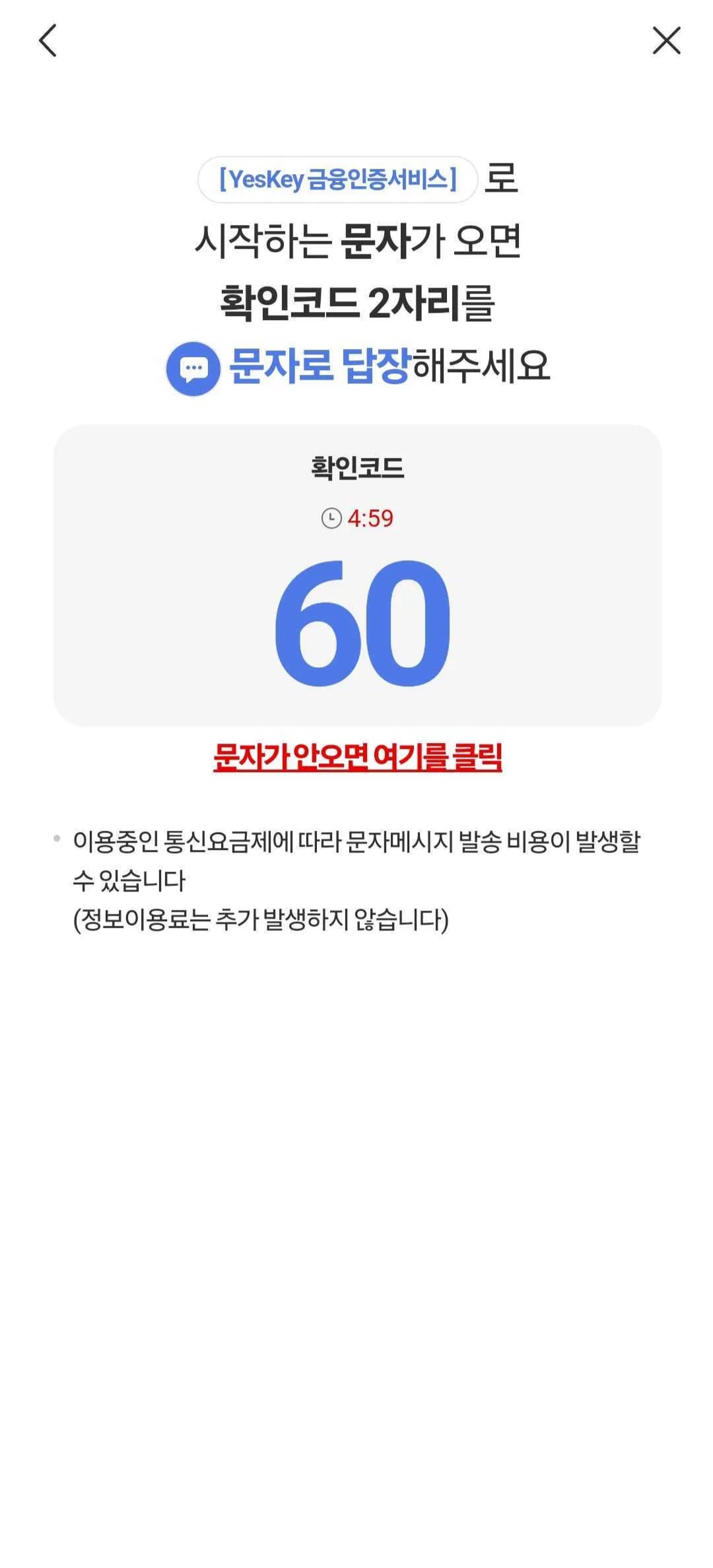The image size is (713, 1568).
Task: Tap the red '문자가 안오면 여기를 클릭' link
Action: pyautogui.click(x=357, y=757)
